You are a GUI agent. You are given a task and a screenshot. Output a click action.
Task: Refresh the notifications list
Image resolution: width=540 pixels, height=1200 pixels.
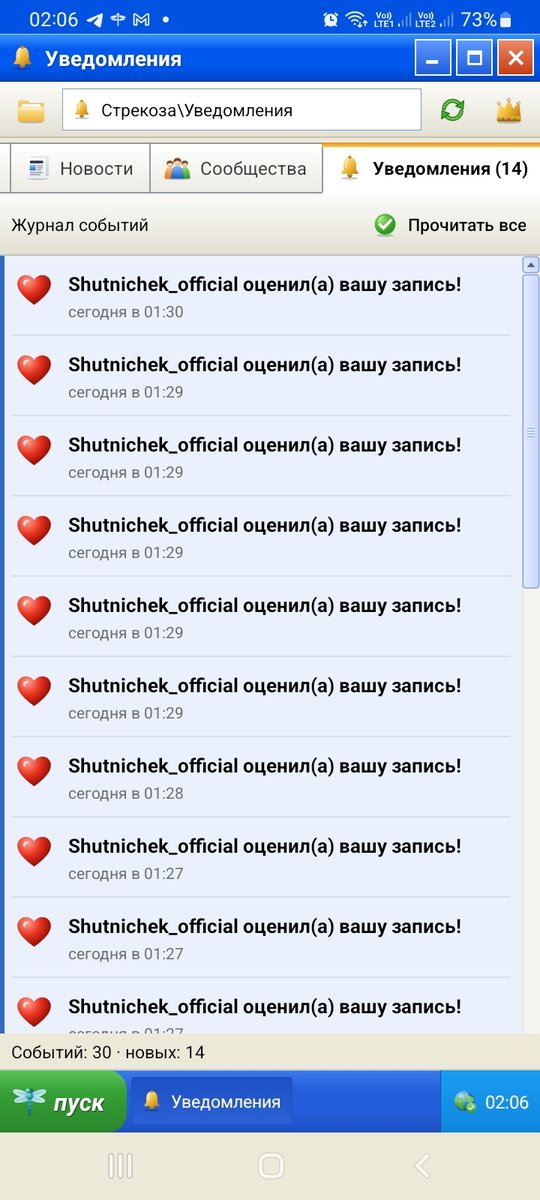(x=453, y=110)
